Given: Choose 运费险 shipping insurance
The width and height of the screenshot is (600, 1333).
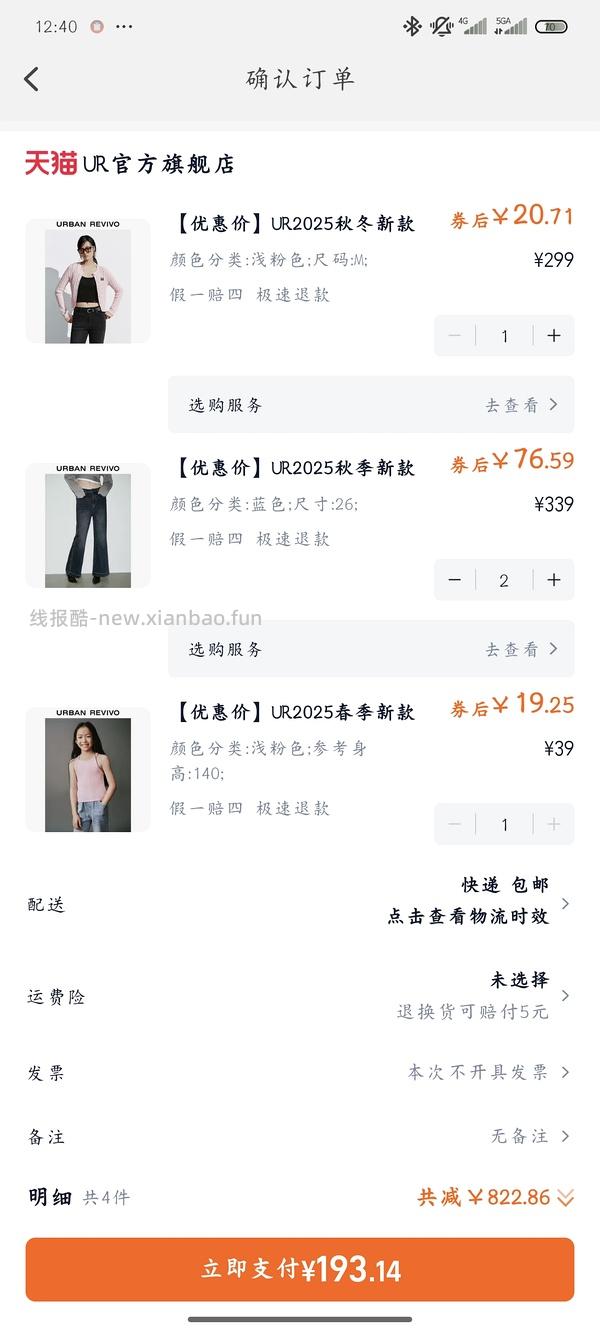Looking at the screenshot, I should click(x=300, y=996).
